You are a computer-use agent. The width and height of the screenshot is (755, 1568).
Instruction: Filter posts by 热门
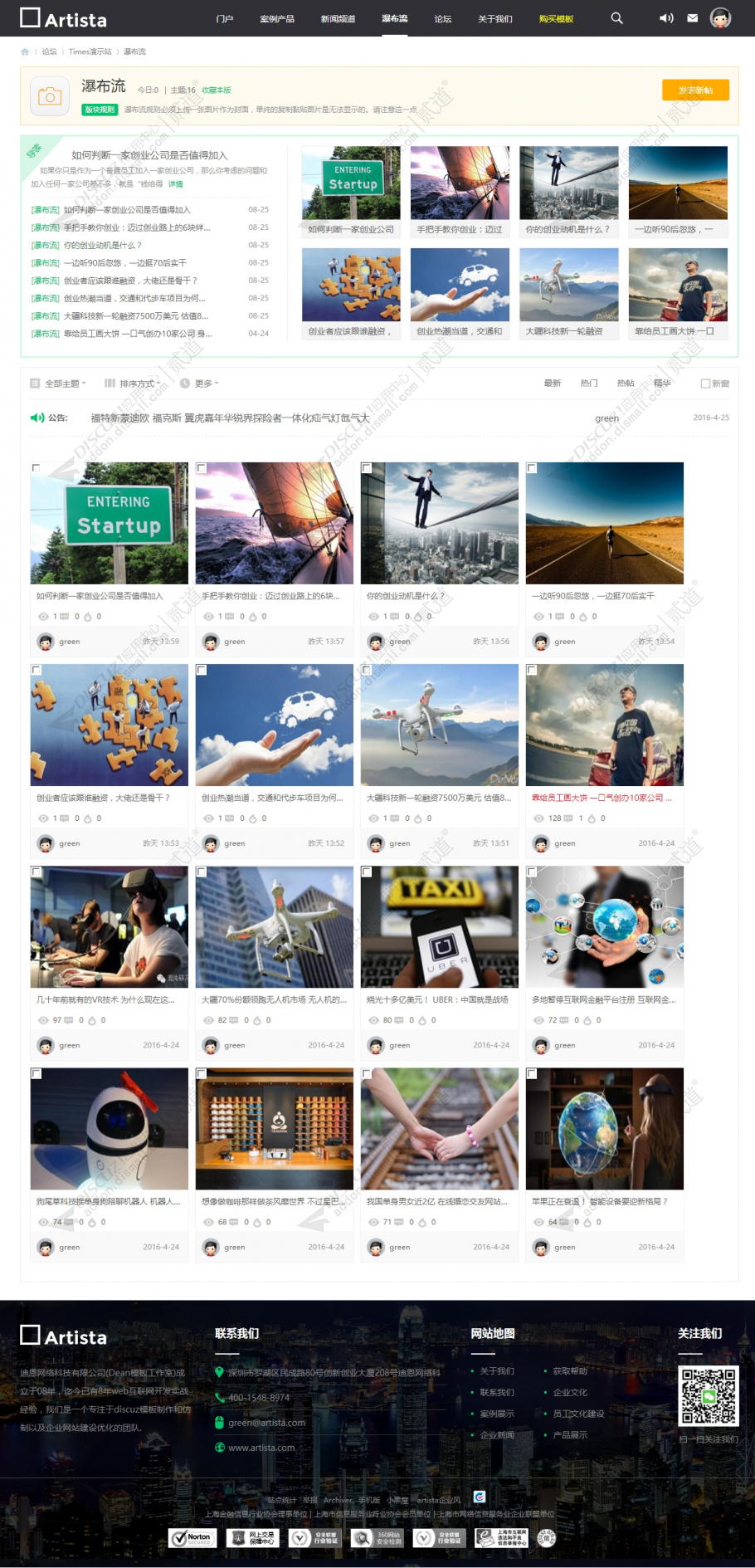coord(588,383)
